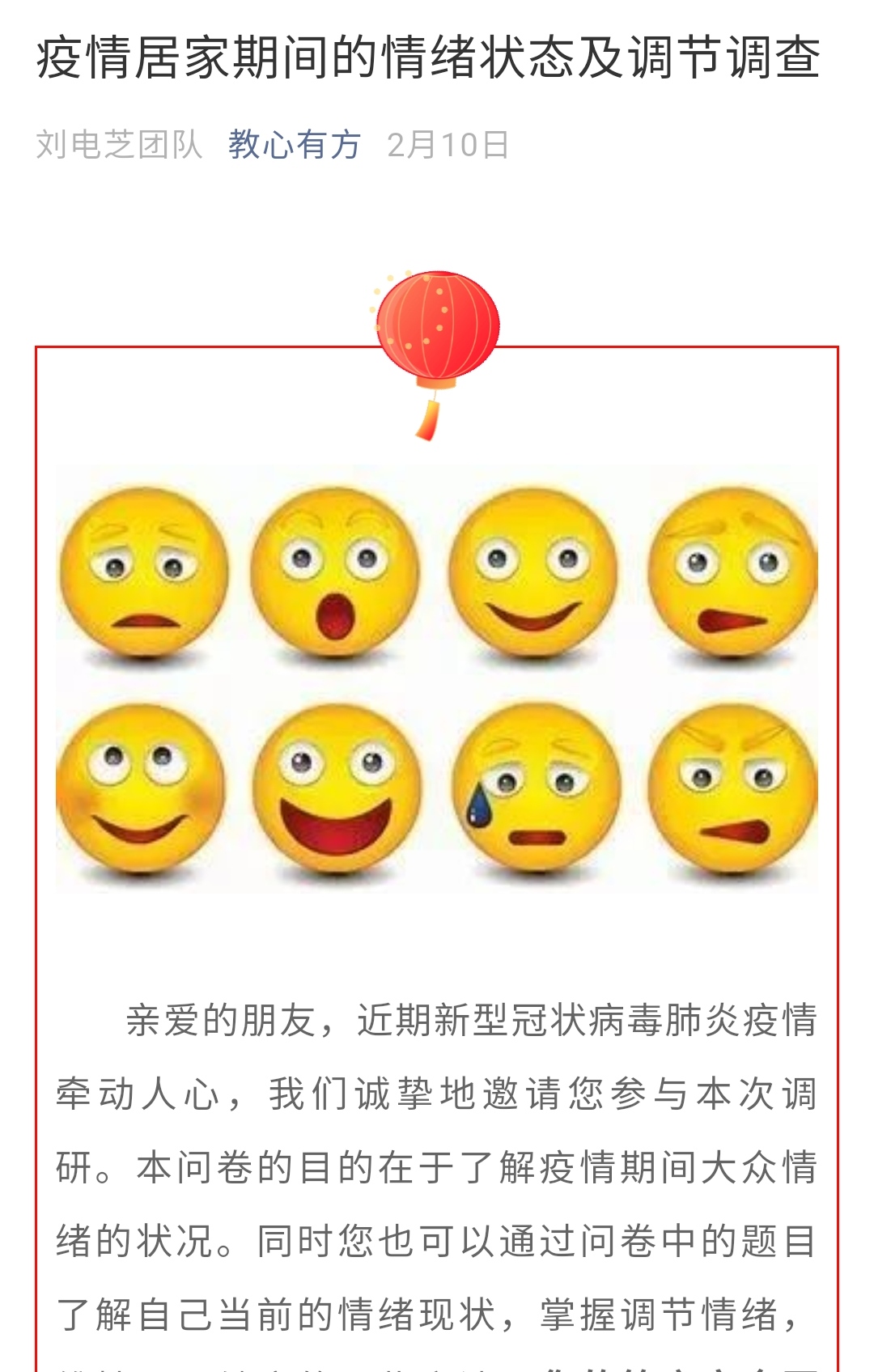View the emoji faces image
This screenshot has width=874, height=1372.
pos(436,678)
